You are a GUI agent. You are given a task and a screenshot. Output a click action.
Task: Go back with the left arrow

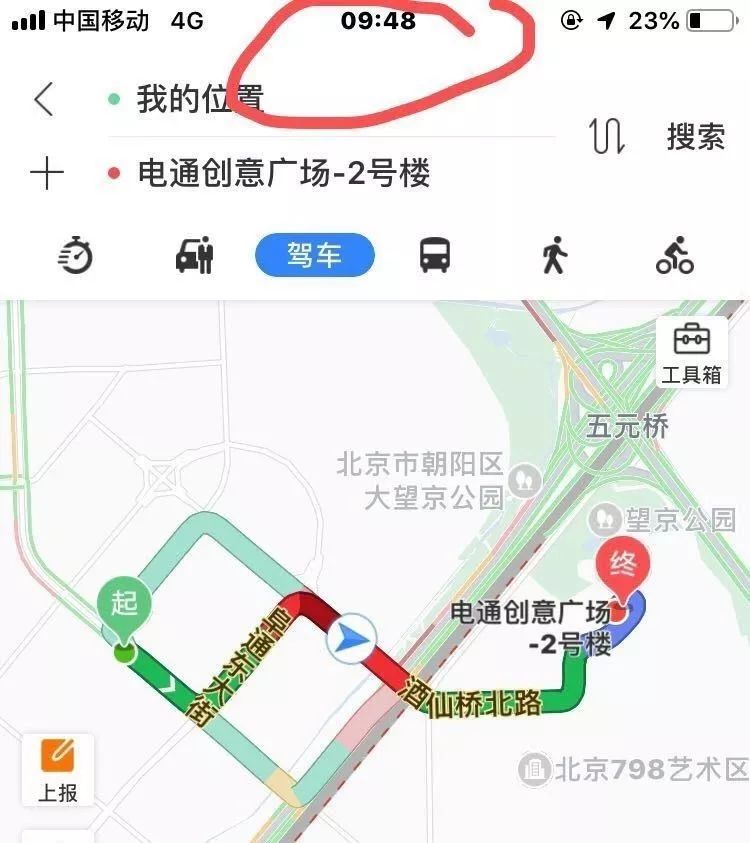43,99
